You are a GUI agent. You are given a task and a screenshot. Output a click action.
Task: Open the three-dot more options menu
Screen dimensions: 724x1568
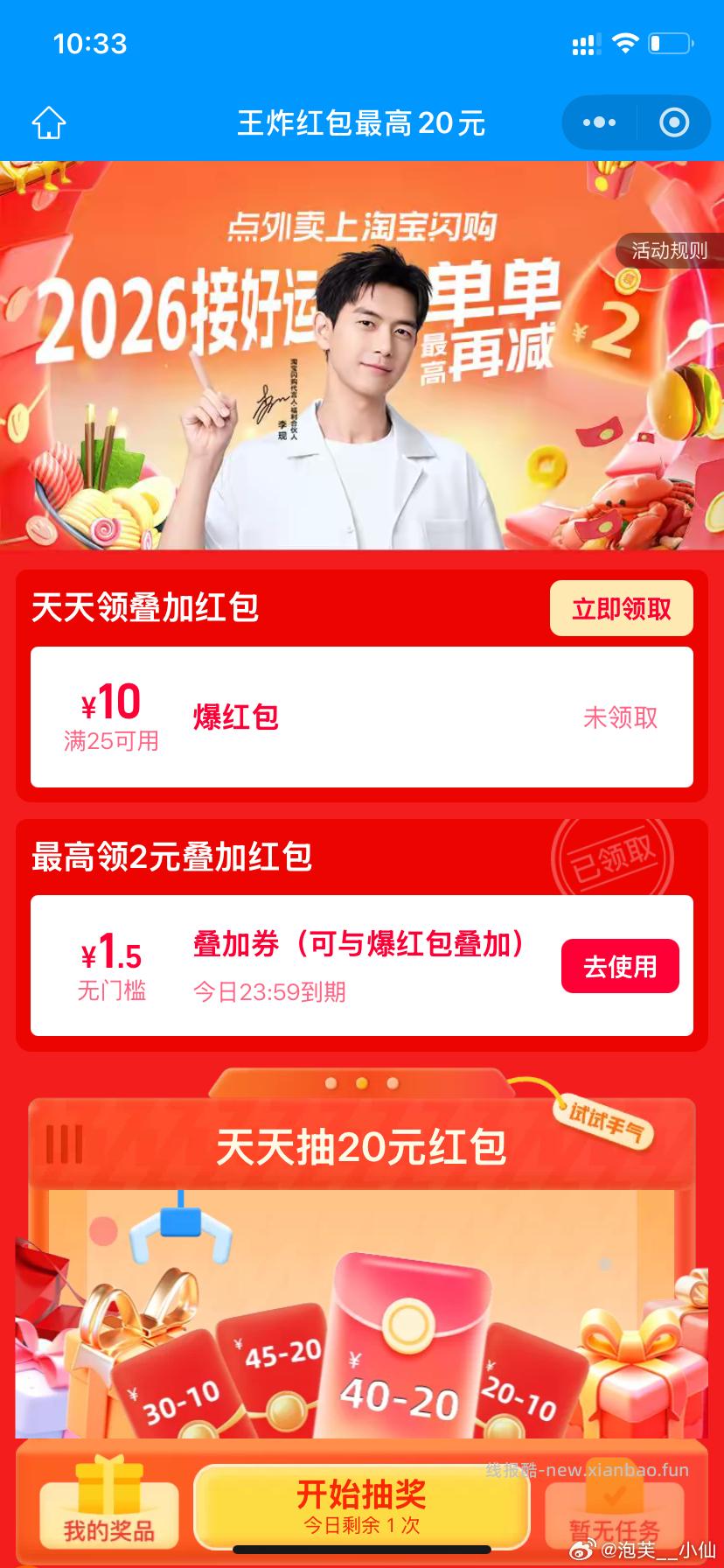597,122
